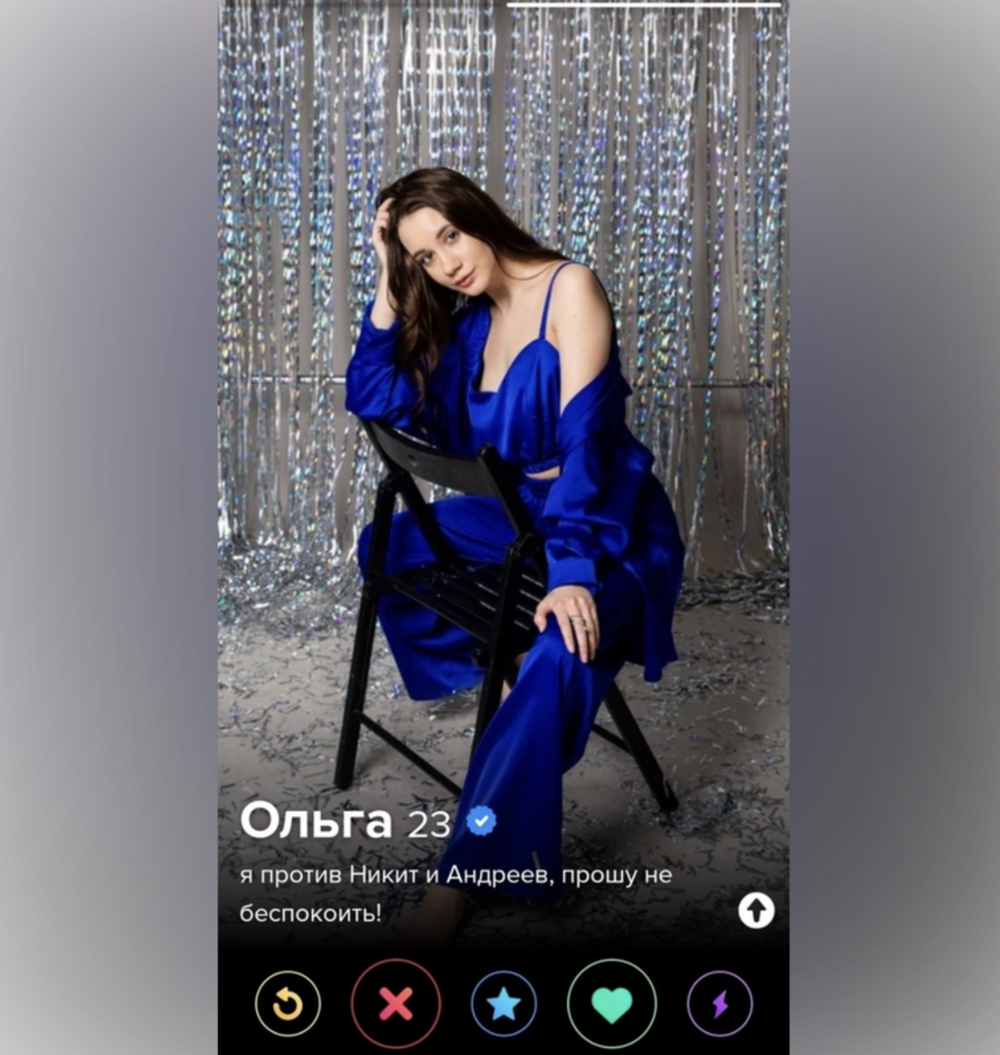Expand Ольга's profile details with the up arrow
The width and height of the screenshot is (1000, 1055).
click(x=756, y=910)
